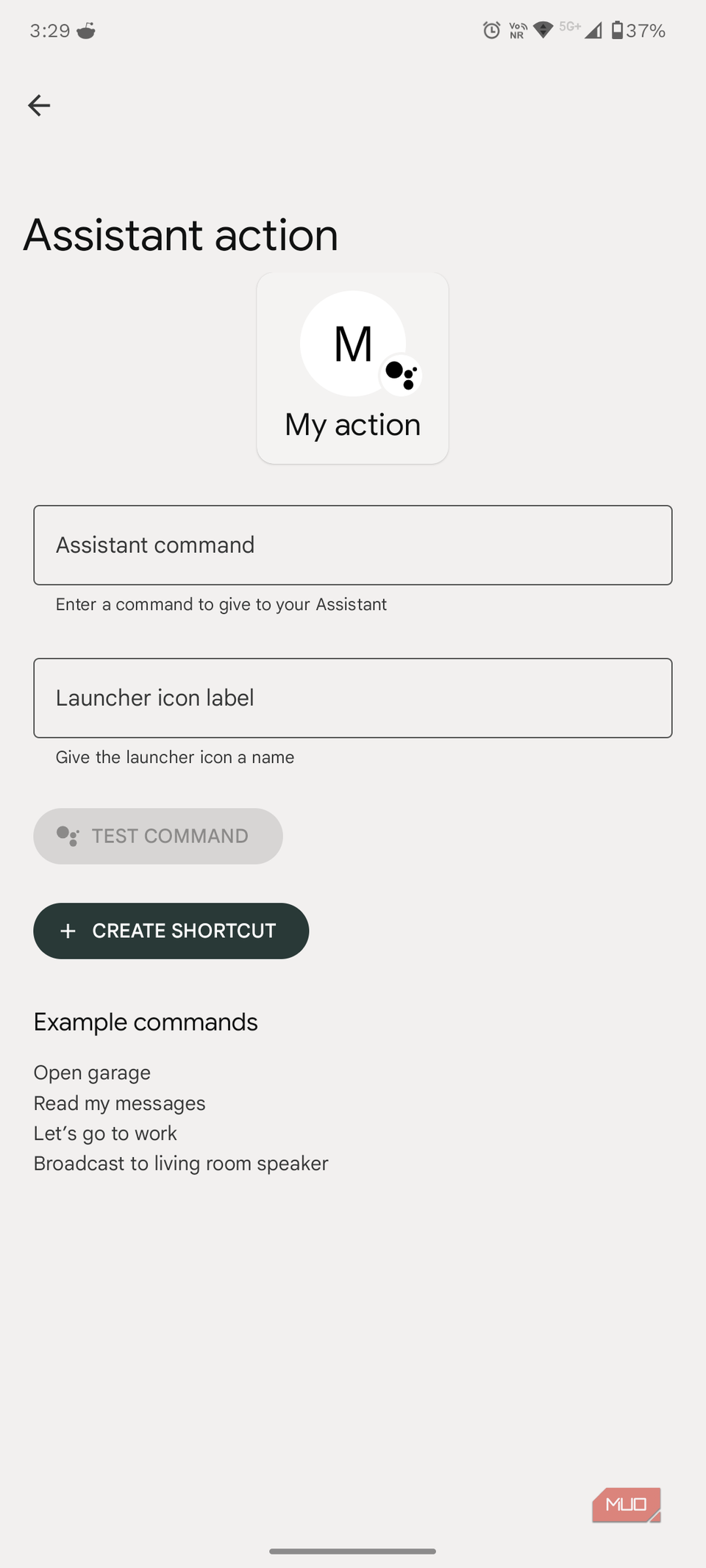Tap the cellular signal icon
This screenshot has height=1568, width=706.
[x=593, y=30]
